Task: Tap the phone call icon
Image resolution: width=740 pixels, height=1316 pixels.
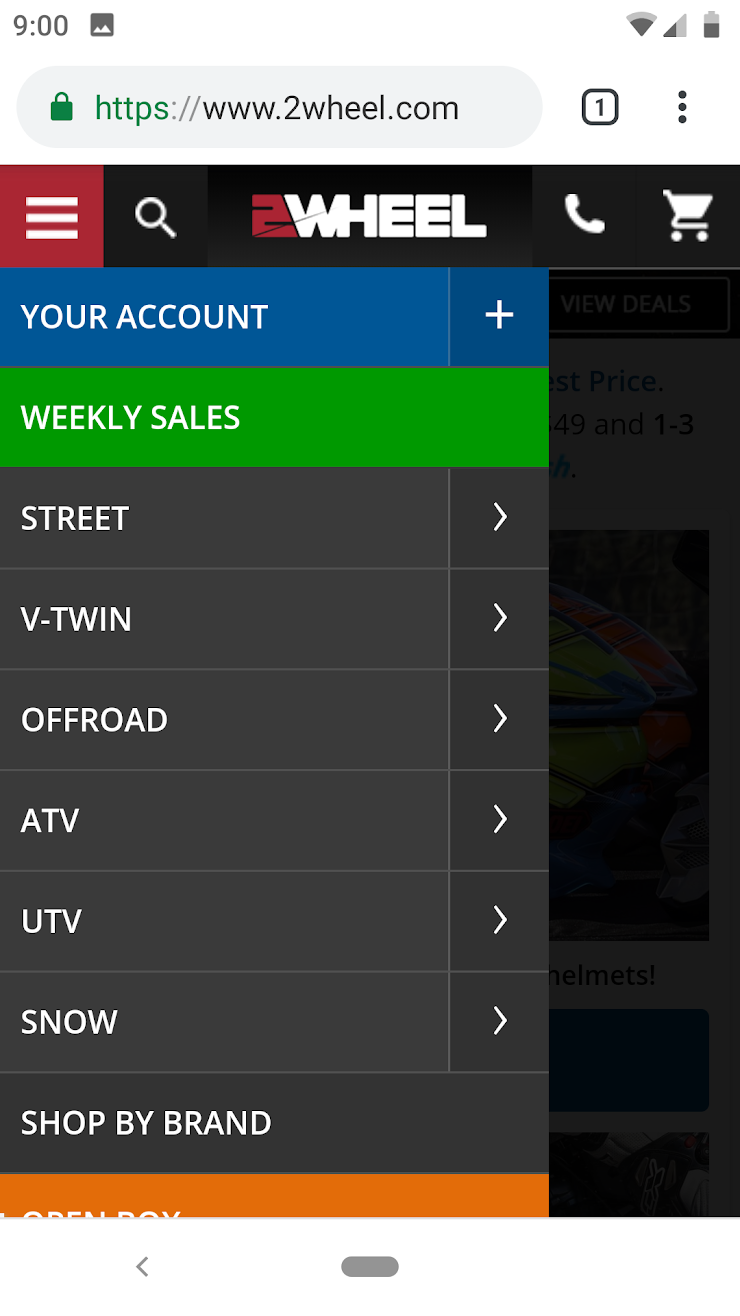Action: [584, 216]
